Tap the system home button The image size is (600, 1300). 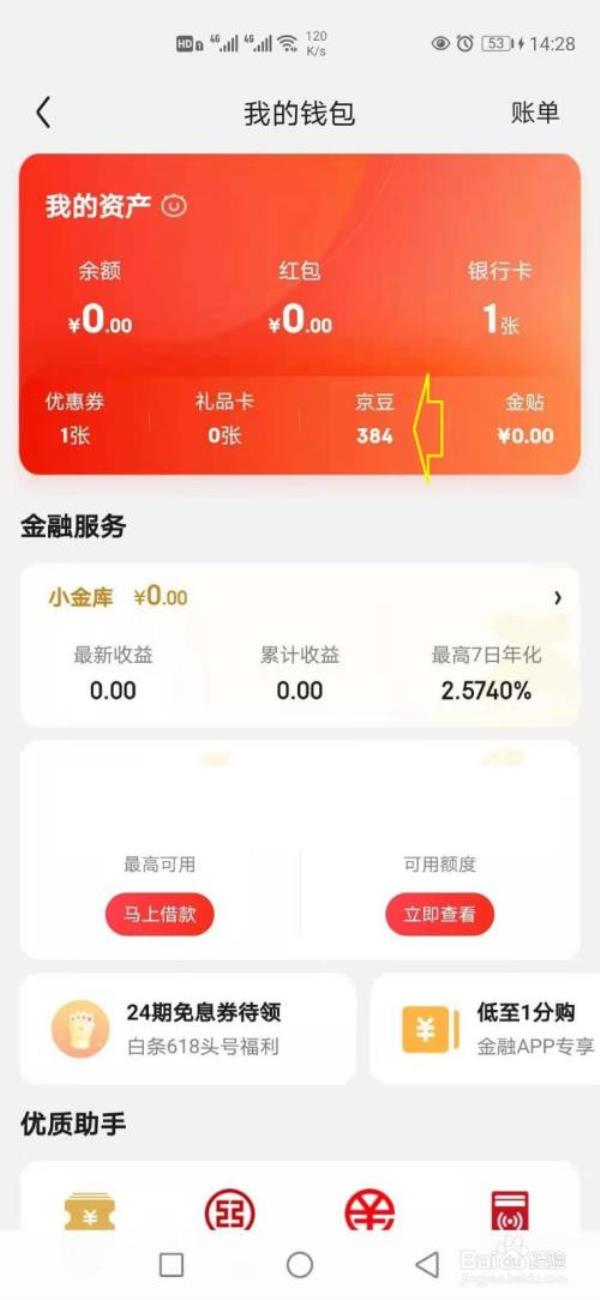click(300, 1265)
